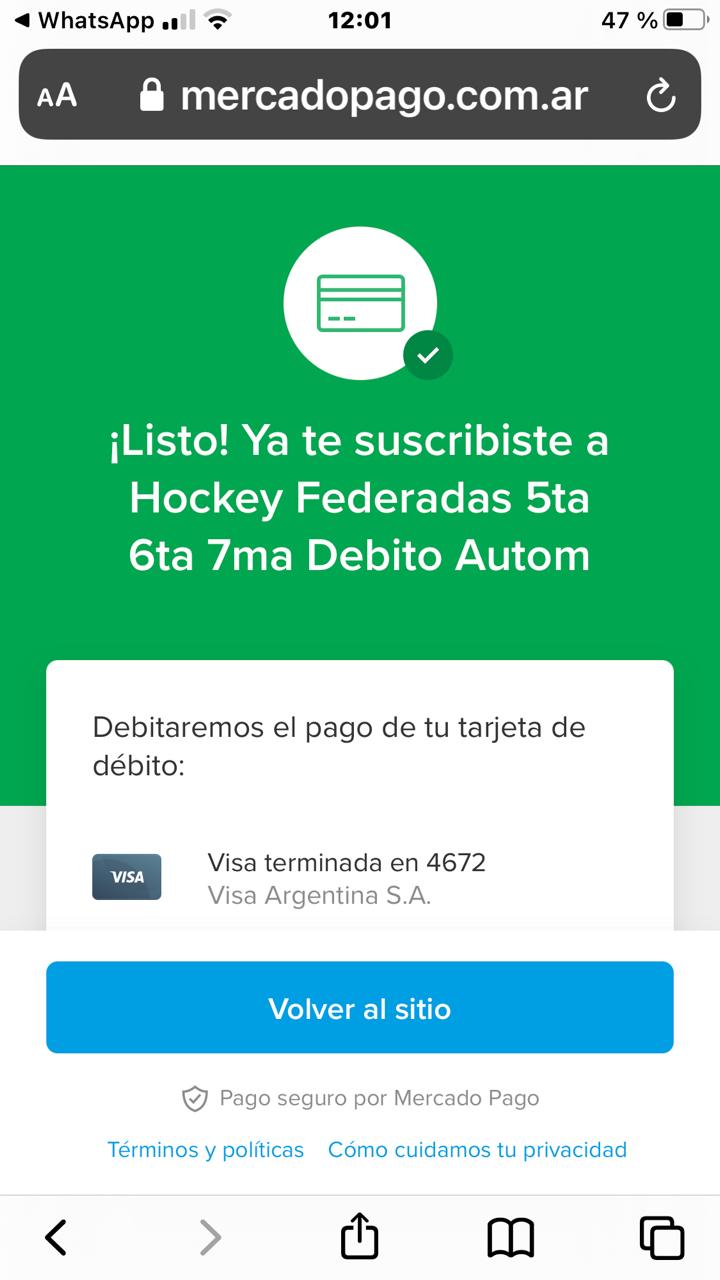Viewport: 720px width, 1280px height.
Task: Return to WhatsApp from status bar
Action: click(85, 20)
